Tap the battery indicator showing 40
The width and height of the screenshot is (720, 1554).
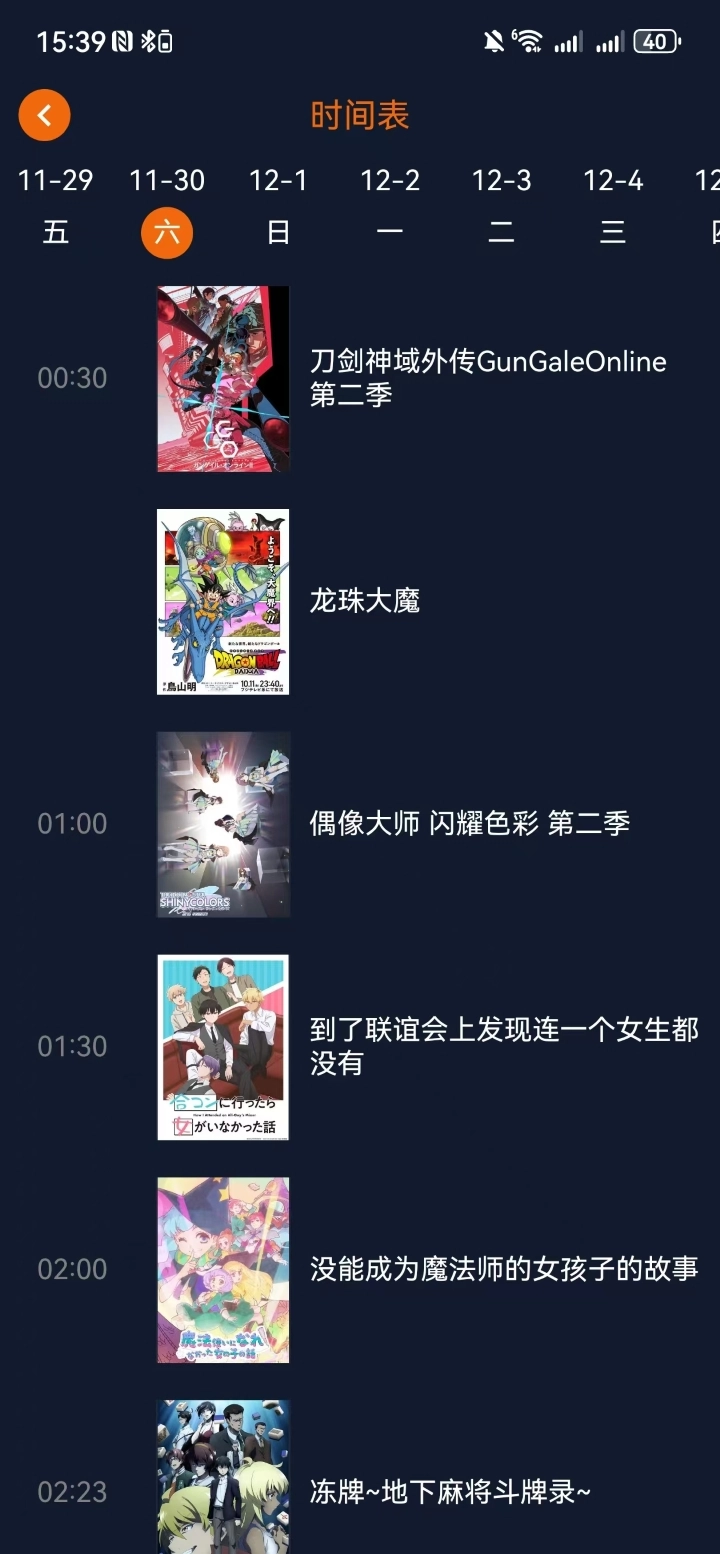[655, 41]
